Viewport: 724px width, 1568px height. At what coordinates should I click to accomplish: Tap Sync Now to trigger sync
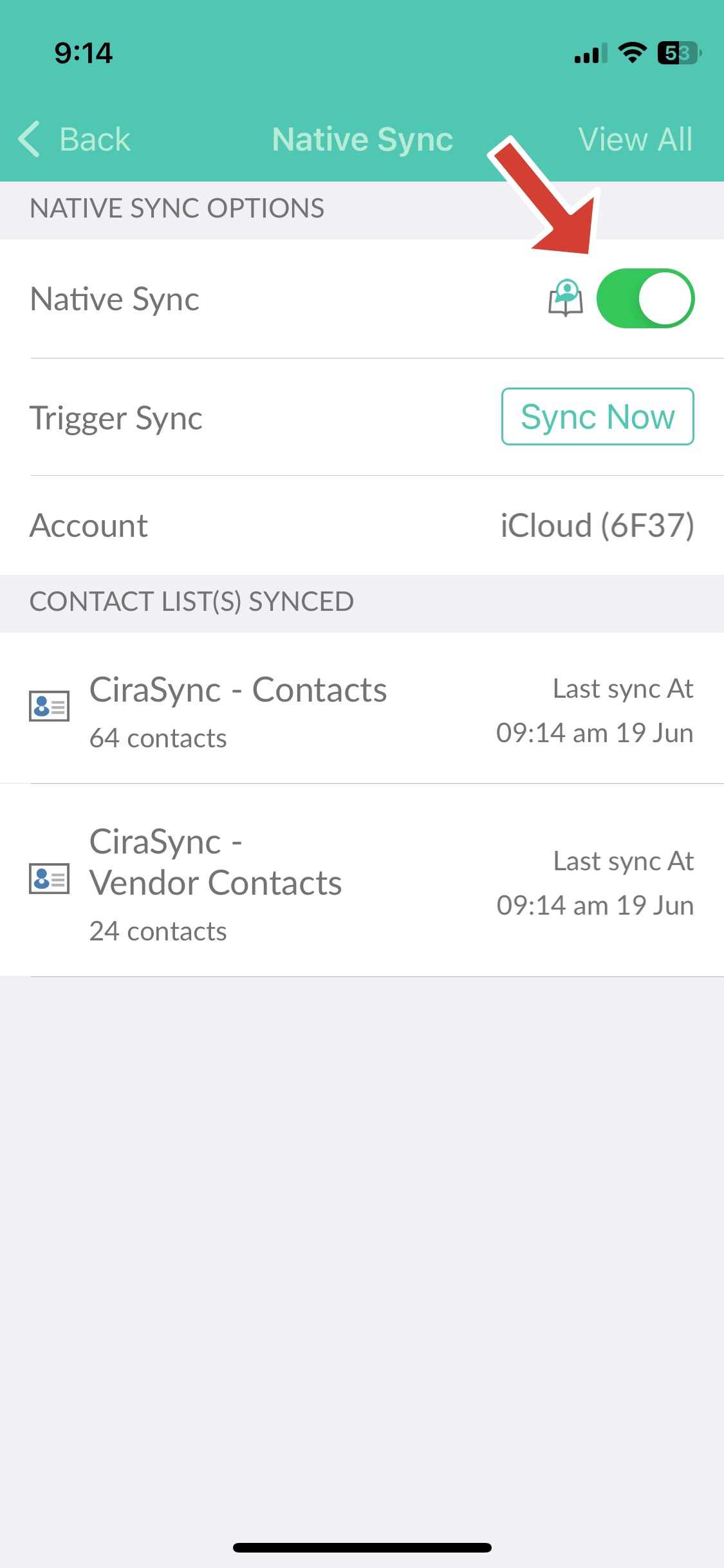tap(597, 416)
